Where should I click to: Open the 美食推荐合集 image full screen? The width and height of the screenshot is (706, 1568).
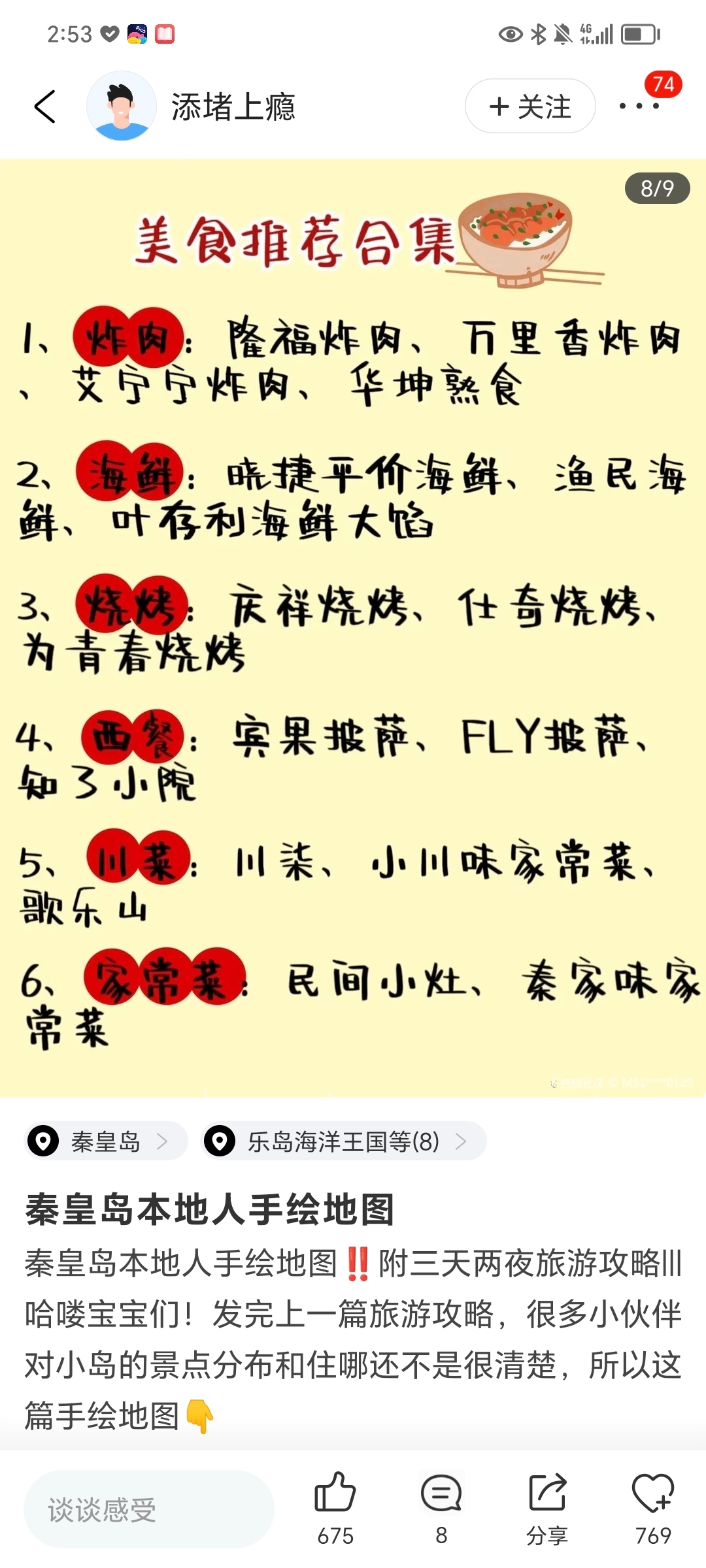pyautogui.click(x=353, y=628)
